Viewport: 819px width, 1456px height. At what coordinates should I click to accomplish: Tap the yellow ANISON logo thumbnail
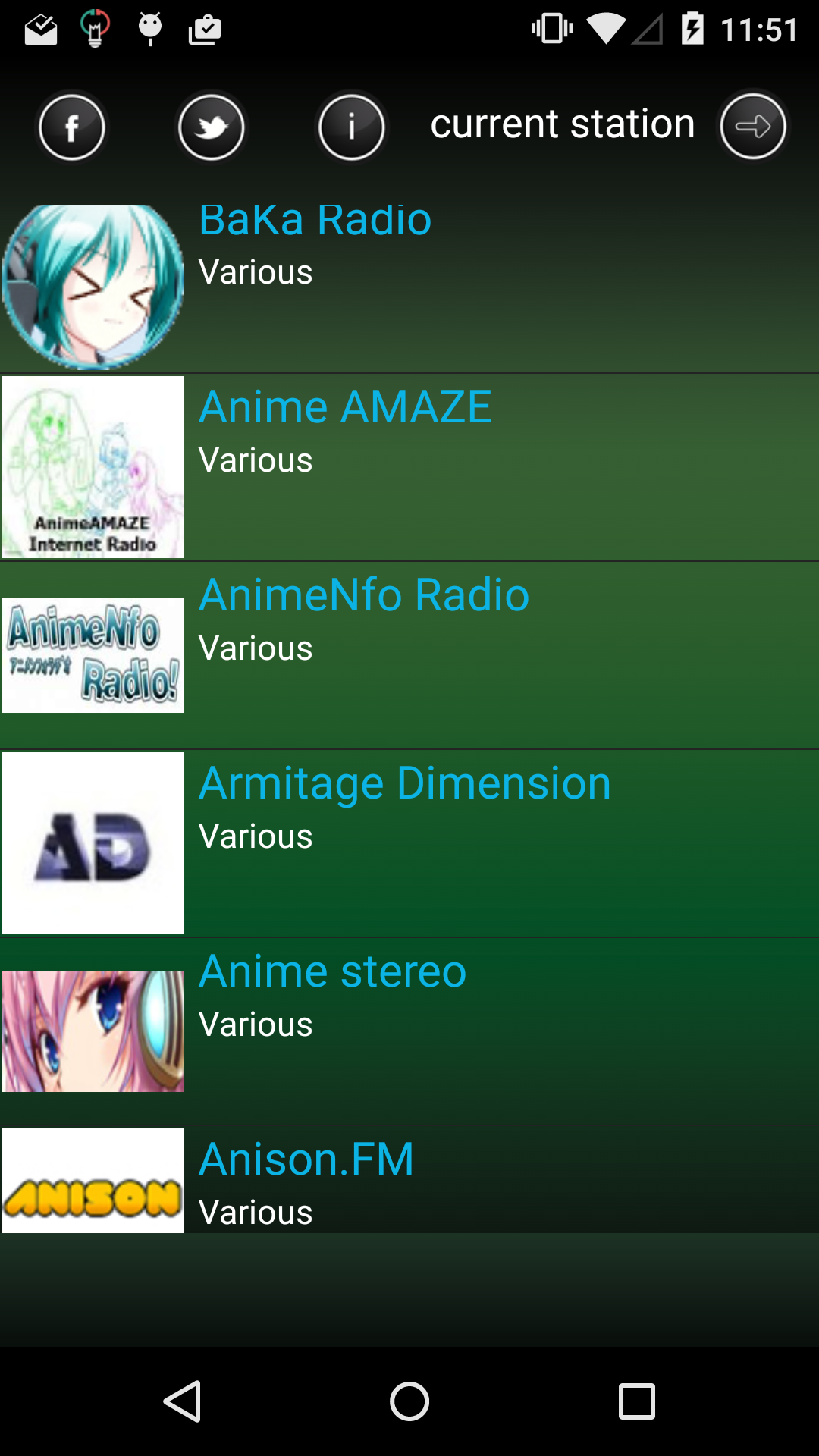[93, 1181]
